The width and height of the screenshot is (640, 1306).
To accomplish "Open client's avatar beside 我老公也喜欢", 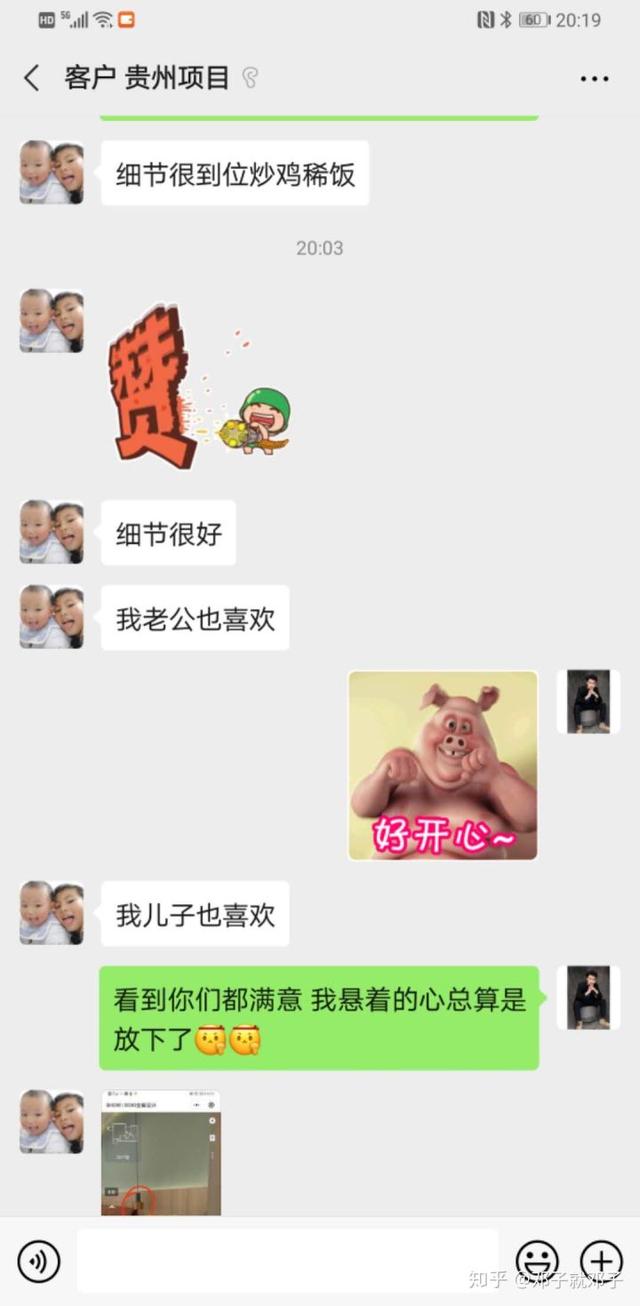I will pyautogui.click(x=52, y=617).
